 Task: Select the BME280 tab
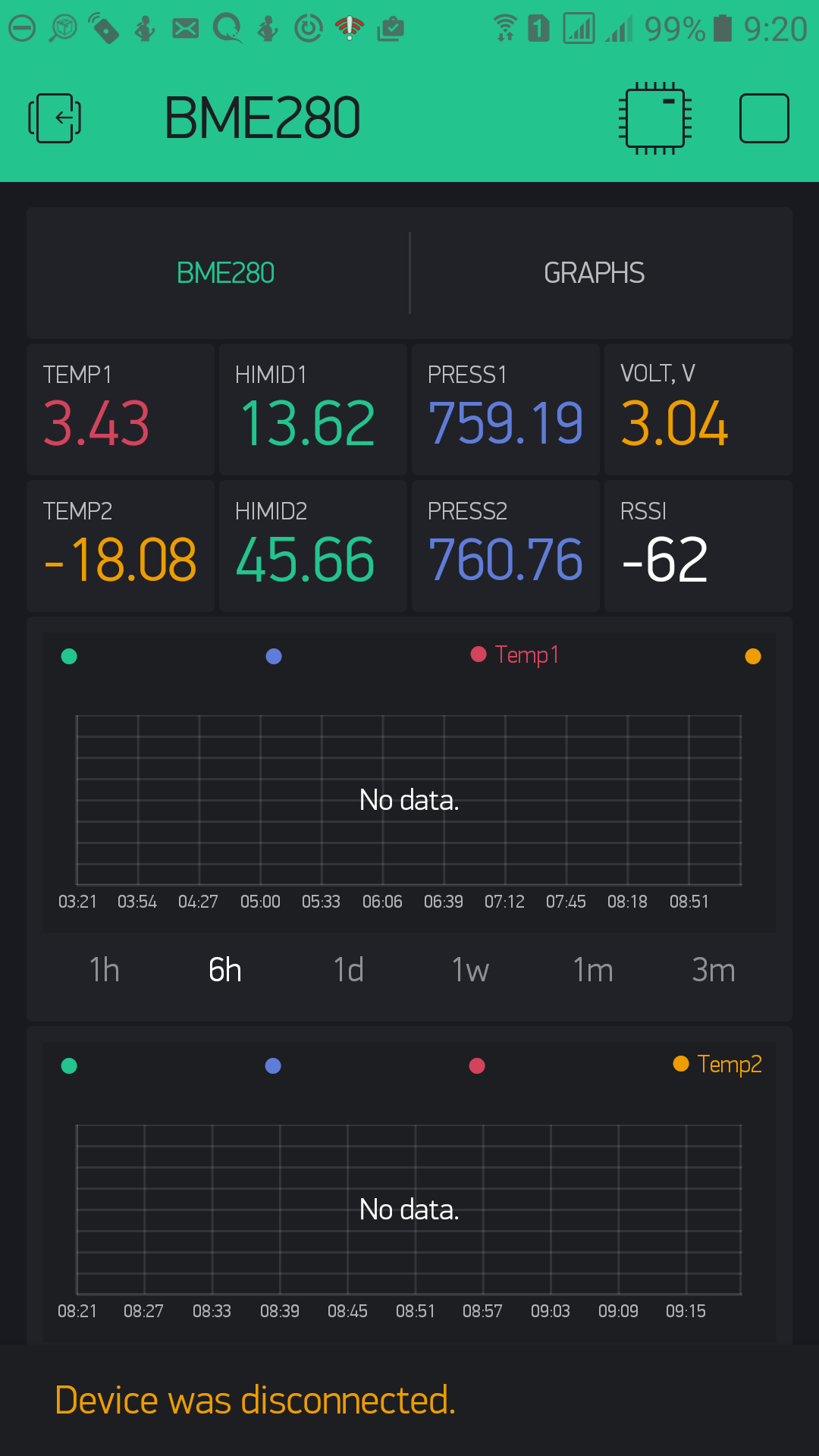(x=225, y=272)
